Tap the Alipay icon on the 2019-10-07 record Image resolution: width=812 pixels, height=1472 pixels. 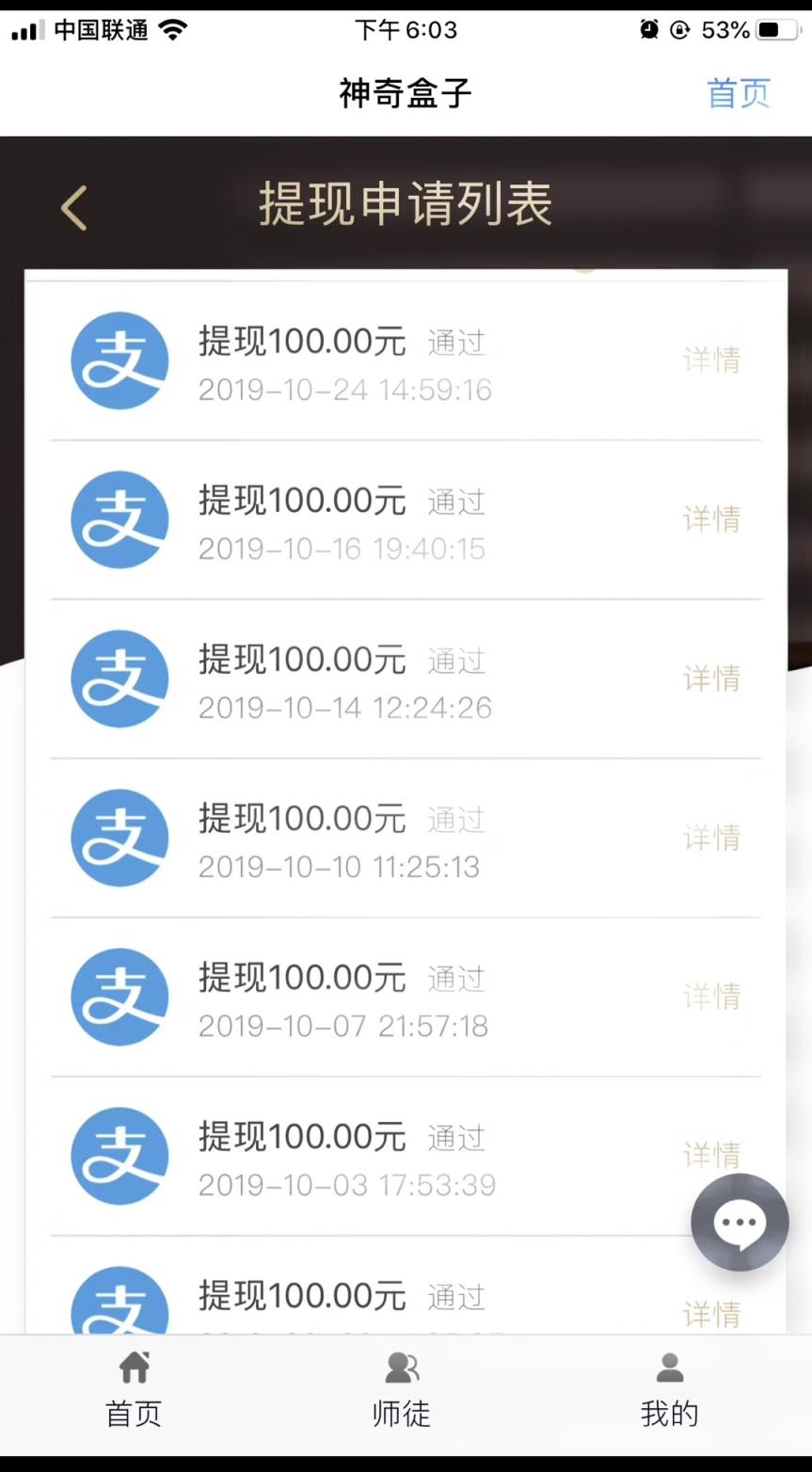coord(119,997)
